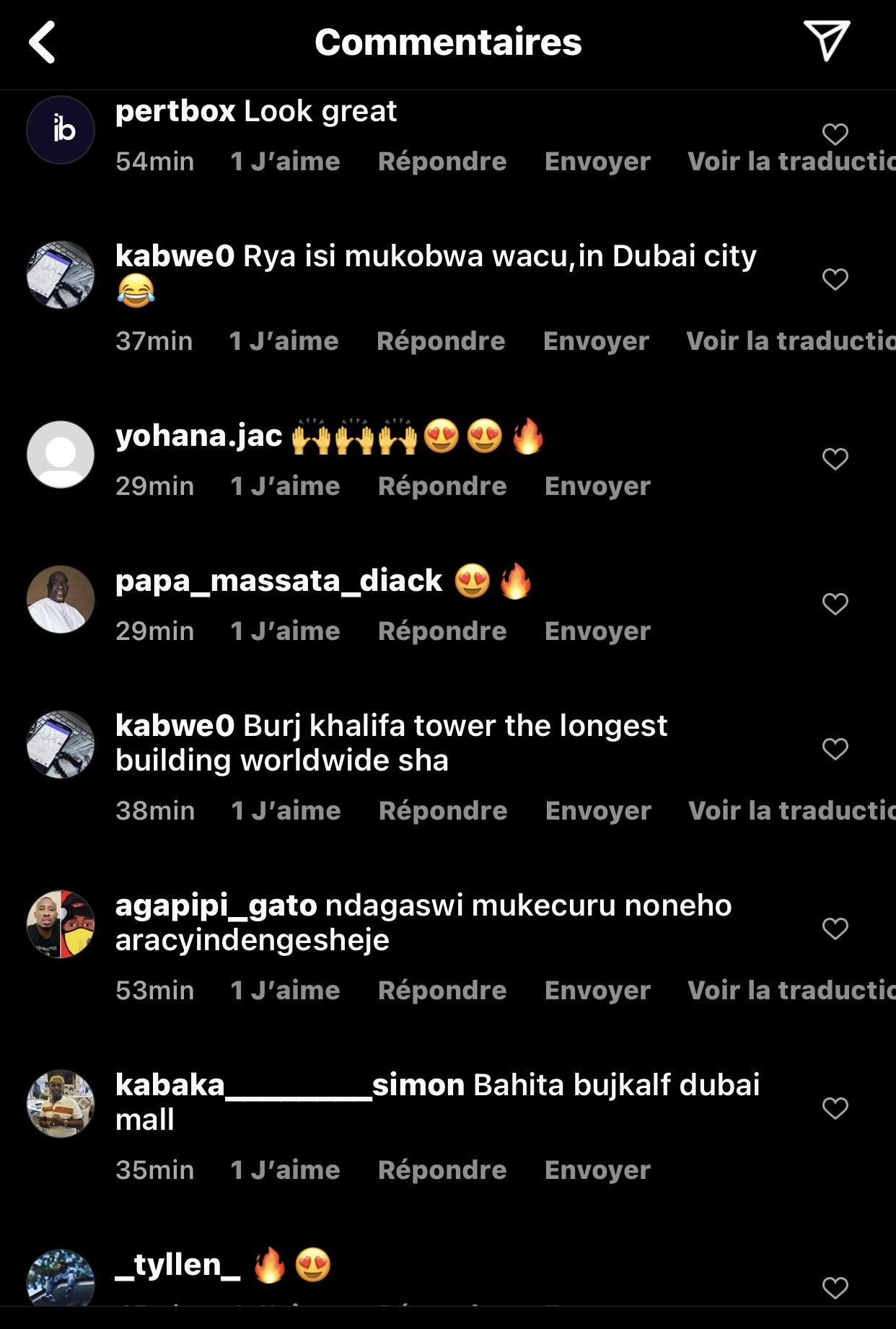Reply to pertbox's Look great comment
Screen dimensions: 896x1329
(x=442, y=162)
